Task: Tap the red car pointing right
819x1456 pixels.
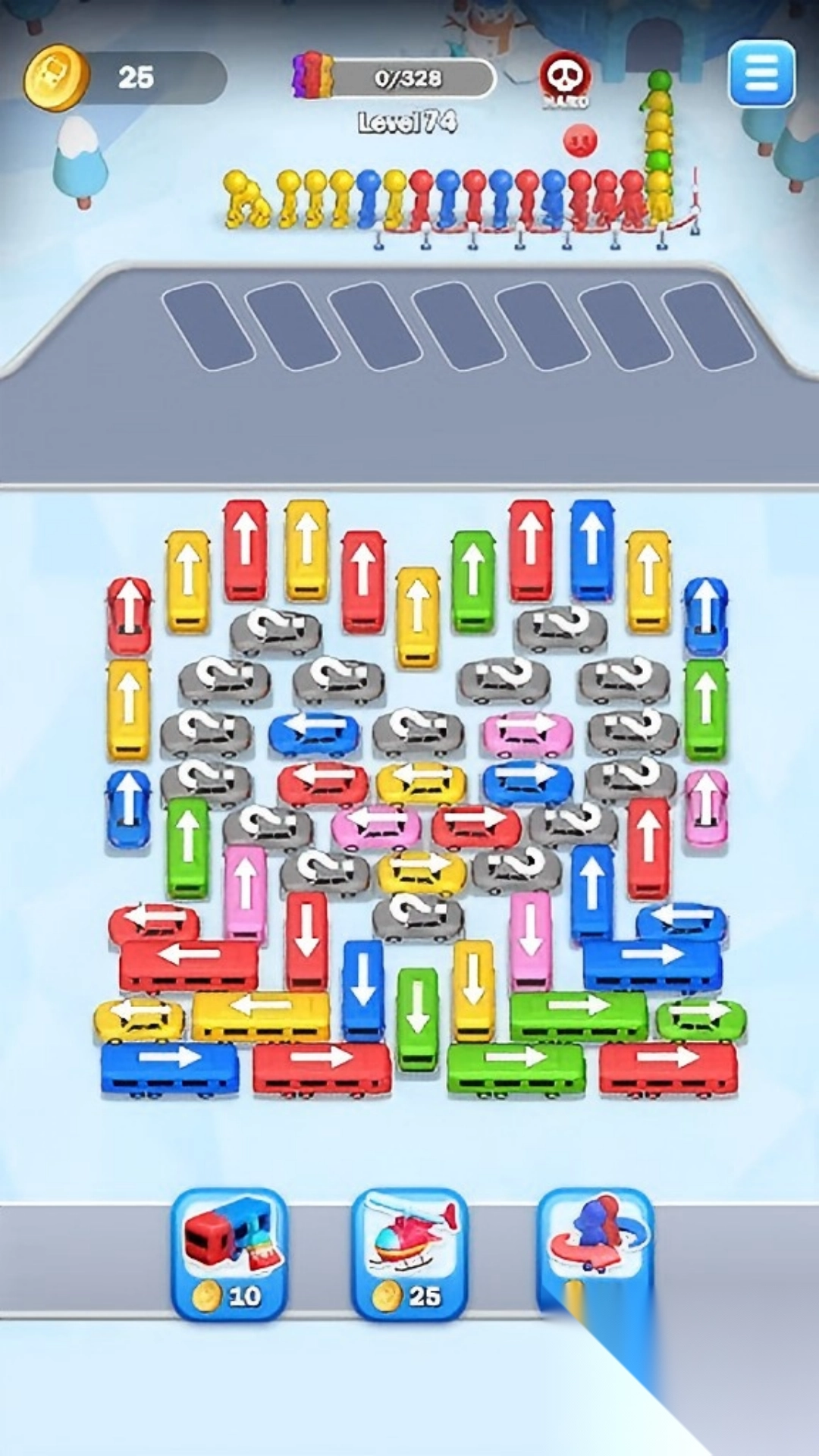Action: pos(476,825)
